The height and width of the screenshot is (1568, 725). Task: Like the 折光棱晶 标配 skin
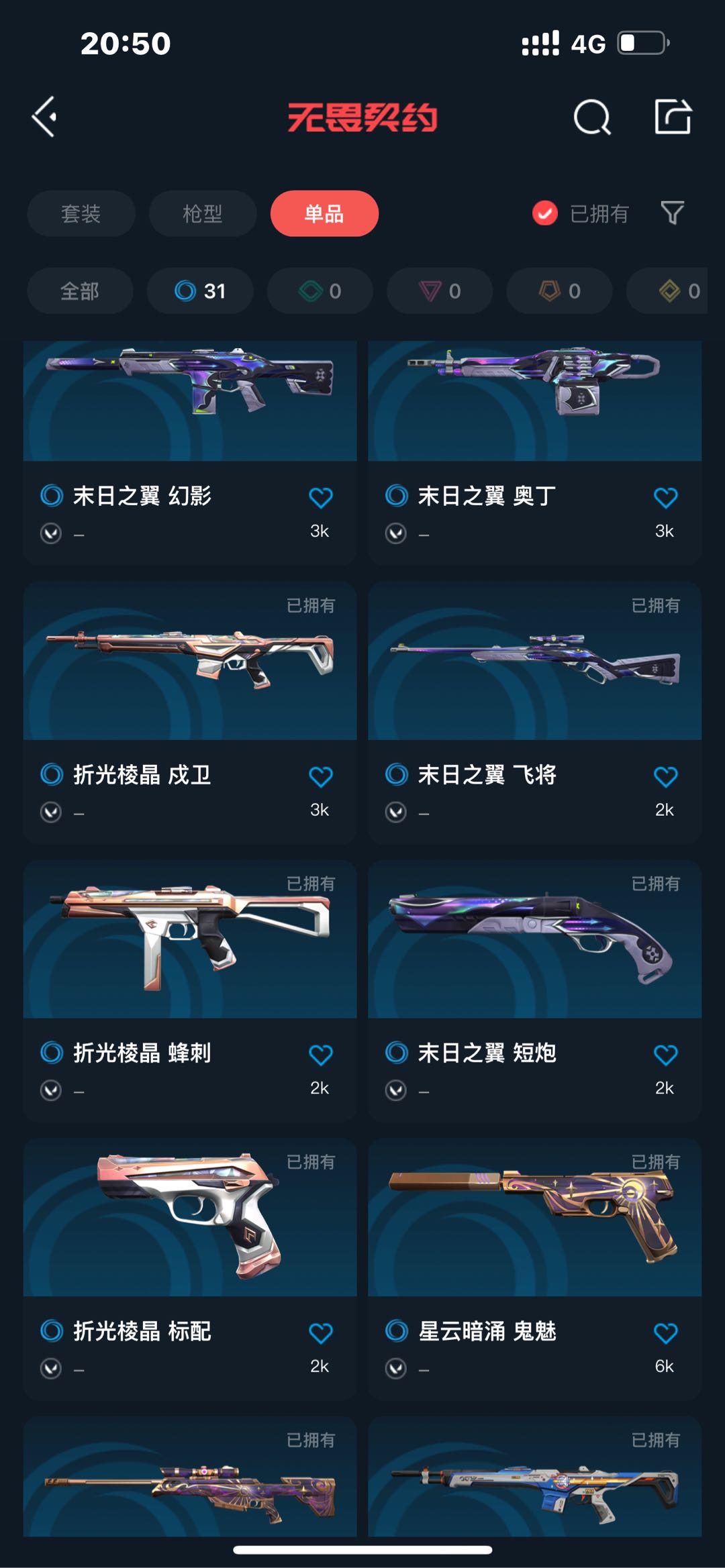click(320, 1332)
